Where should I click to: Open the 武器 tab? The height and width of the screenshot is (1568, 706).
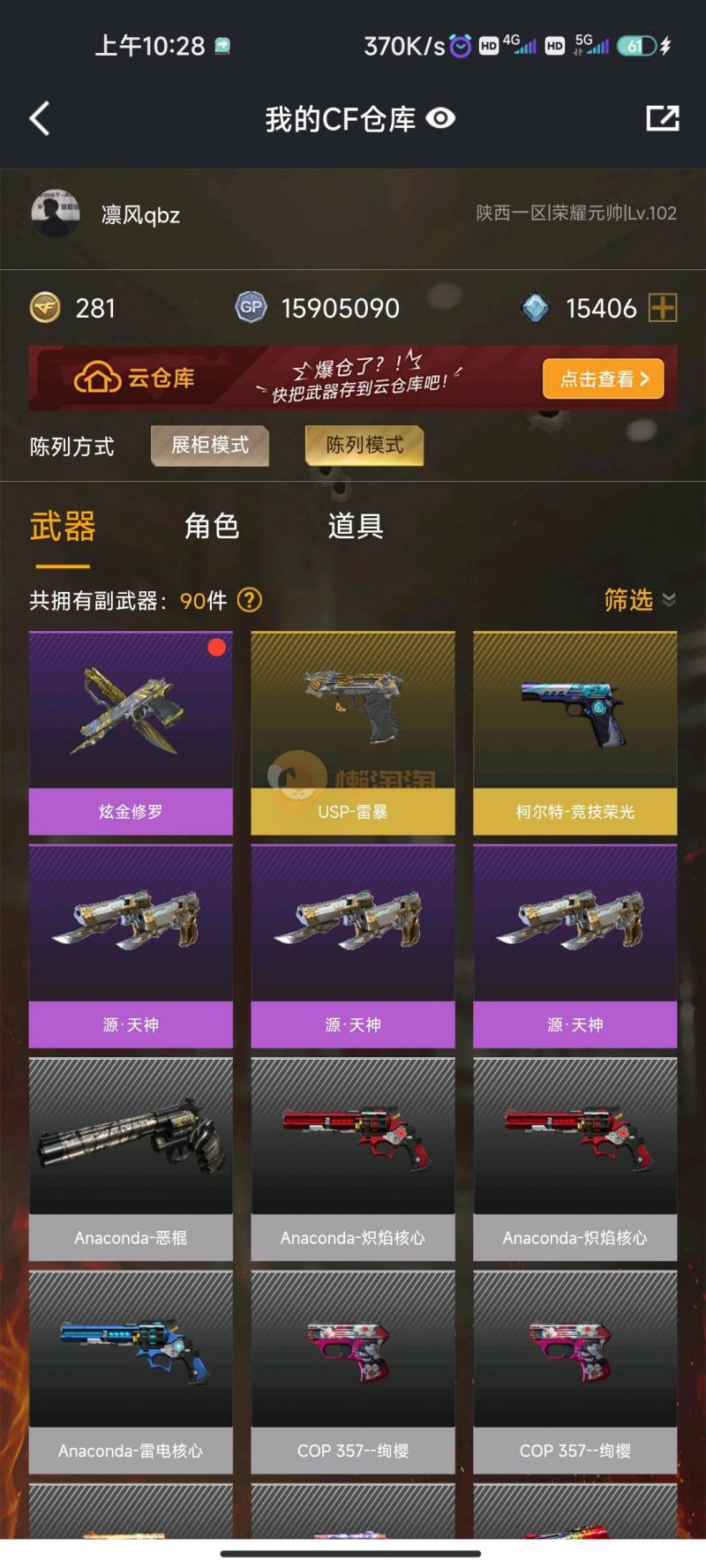63,527
